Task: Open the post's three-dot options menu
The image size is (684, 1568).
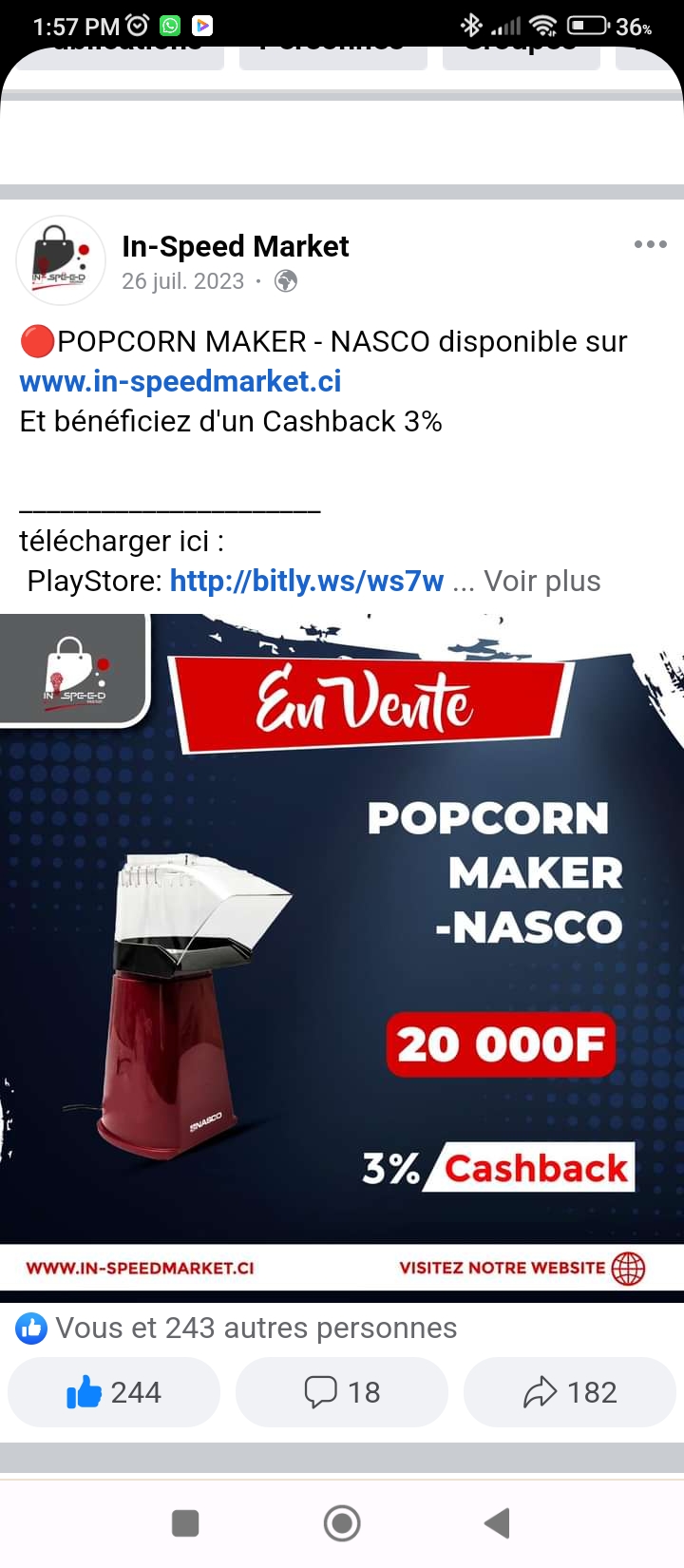Action: point(650,245)
